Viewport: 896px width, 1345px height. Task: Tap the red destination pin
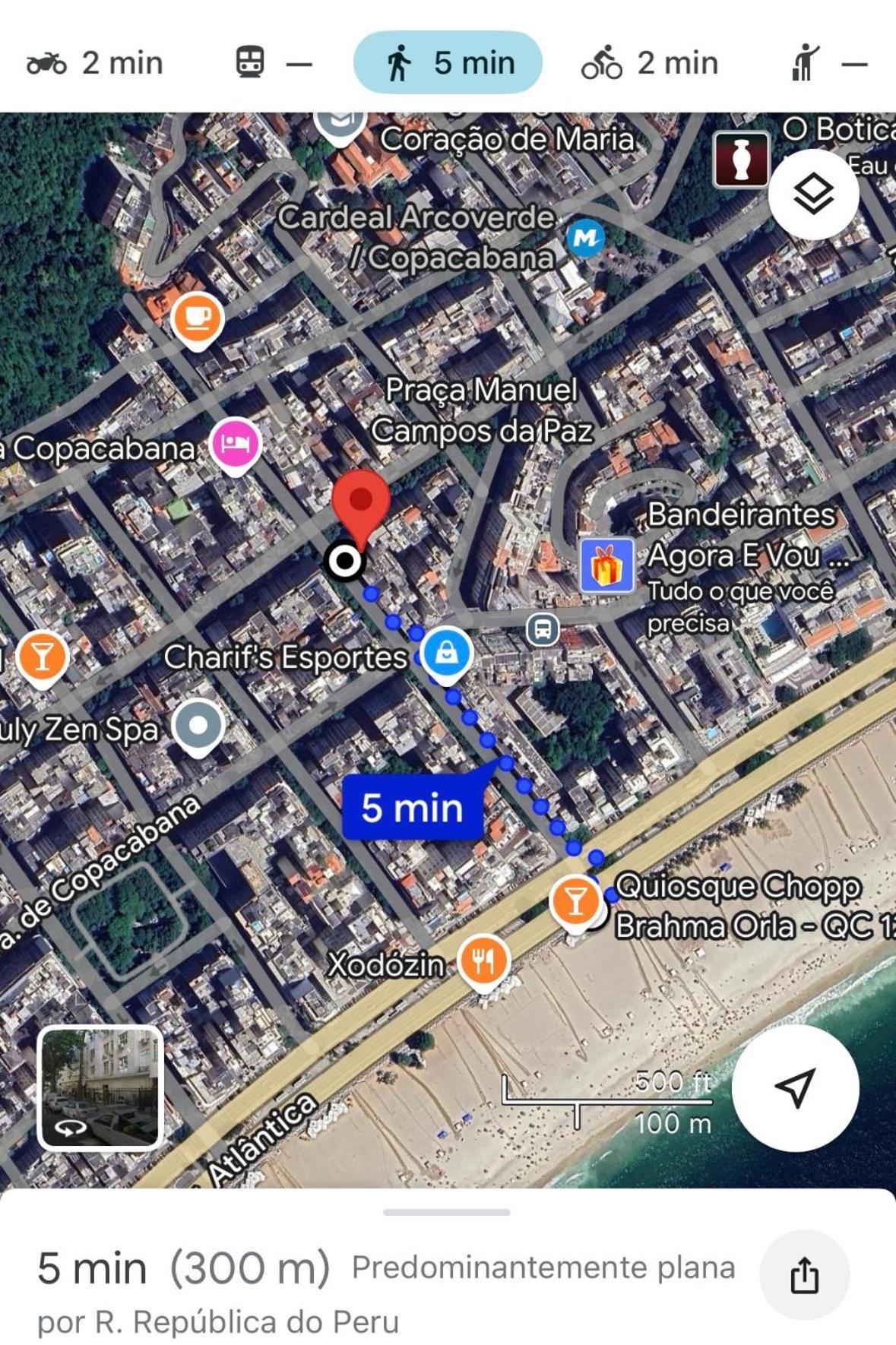point(361,502)
